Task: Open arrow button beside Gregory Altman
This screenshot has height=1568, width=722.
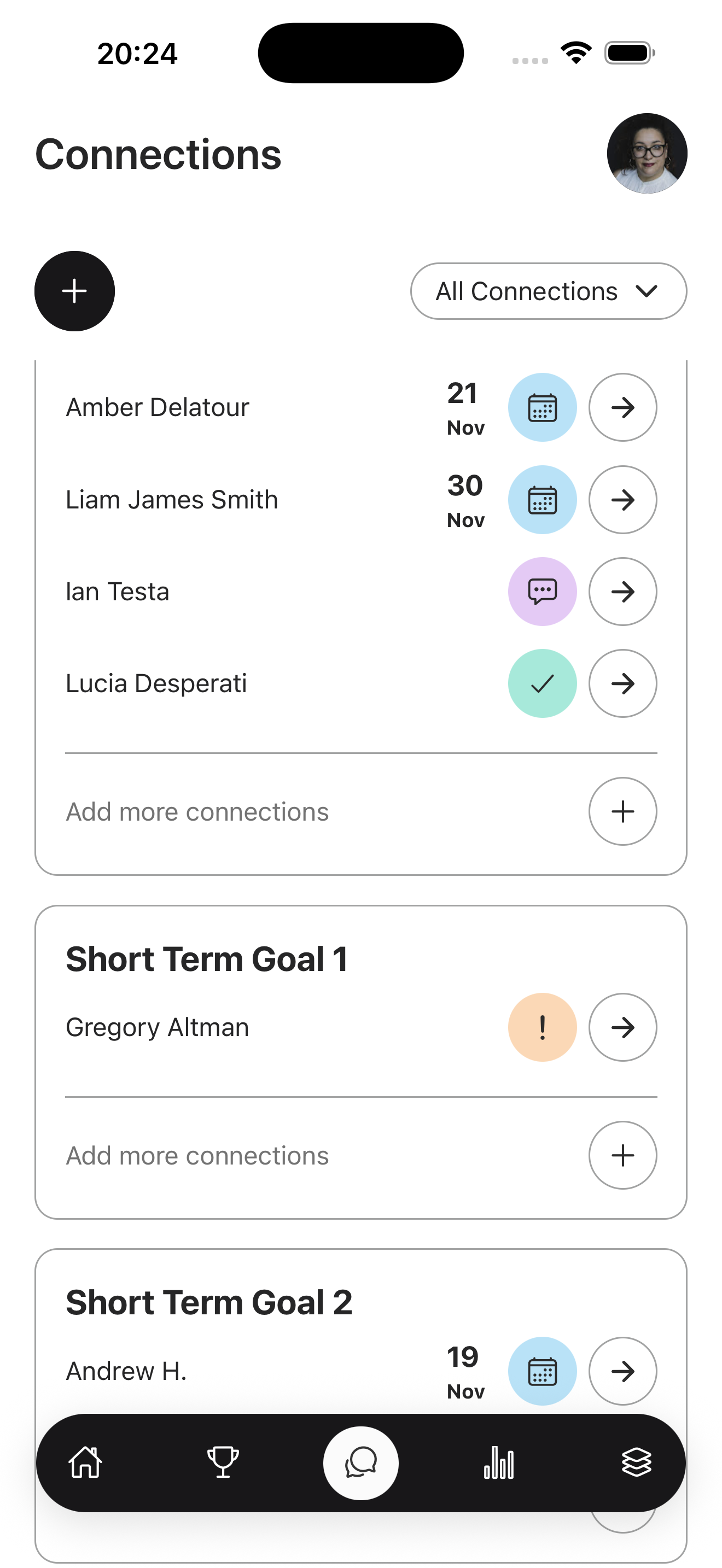Action: tap(622, 1027)
